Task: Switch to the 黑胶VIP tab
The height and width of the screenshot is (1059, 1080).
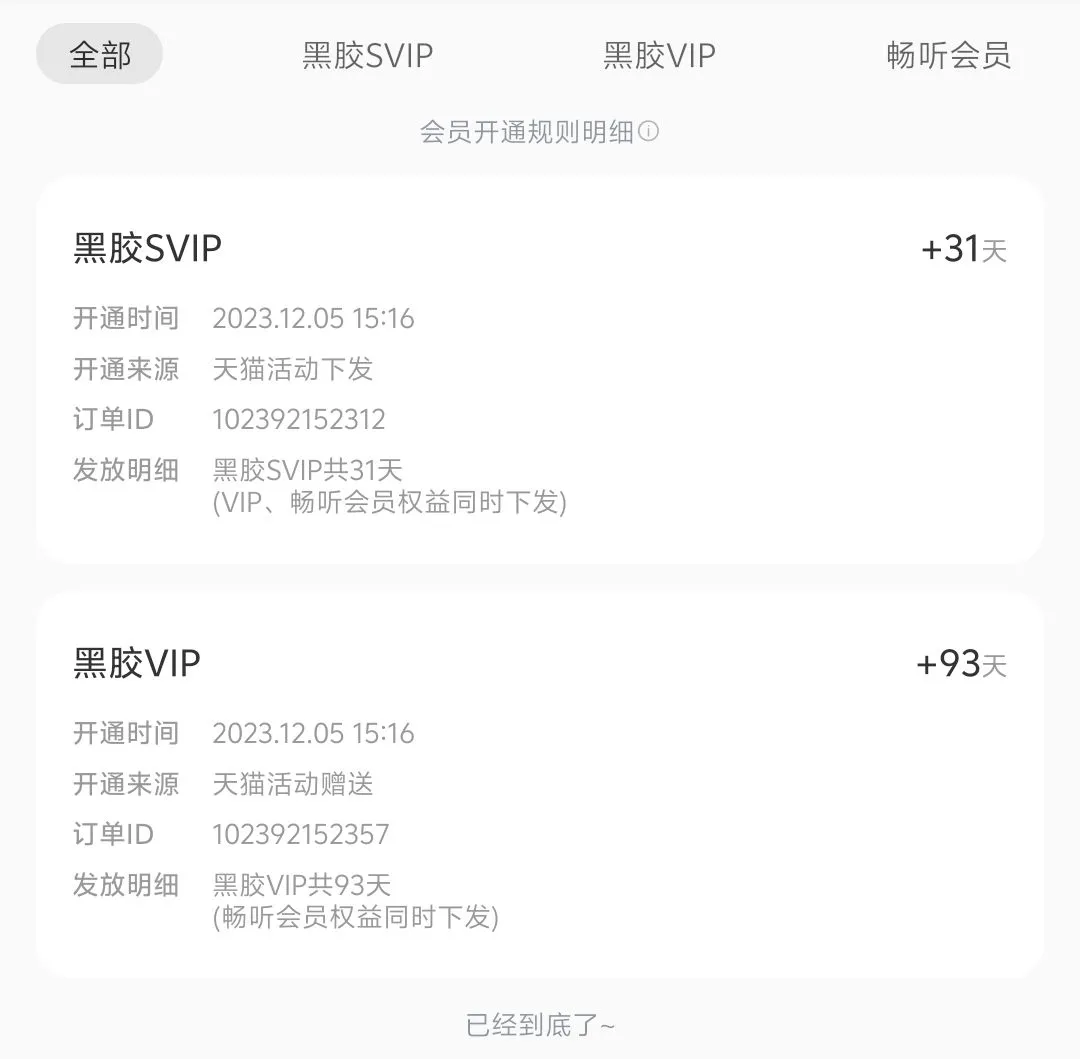Action: (659, 55)
